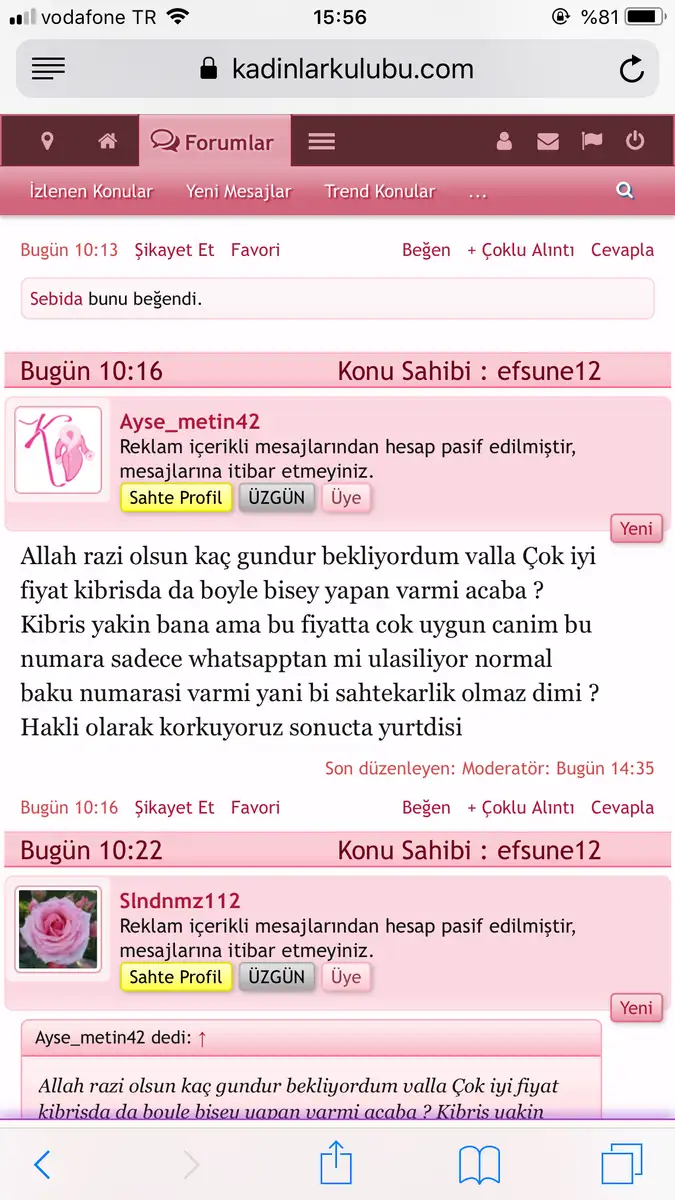675x1200 pixels.
Task: Tap Cevapla under the 10:16 post
Action: pos(622,807)
